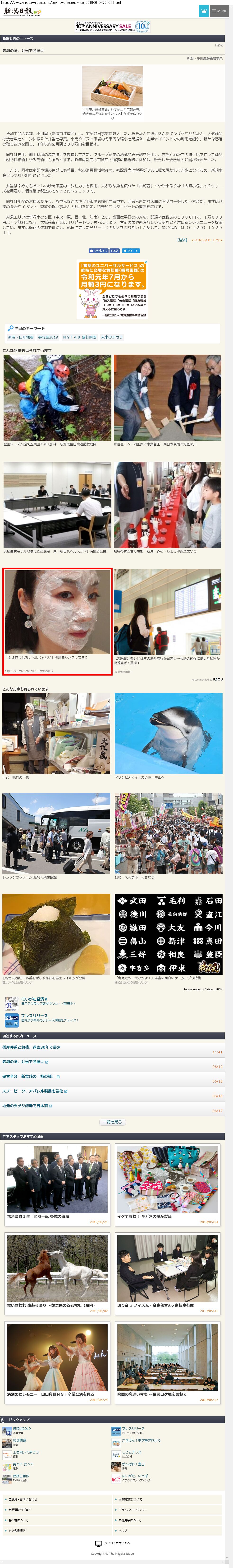This screenshot has height=1568, width=233.
Task: Open the 拉致問題 pickup link
Action: click(x=19, y=1440)
